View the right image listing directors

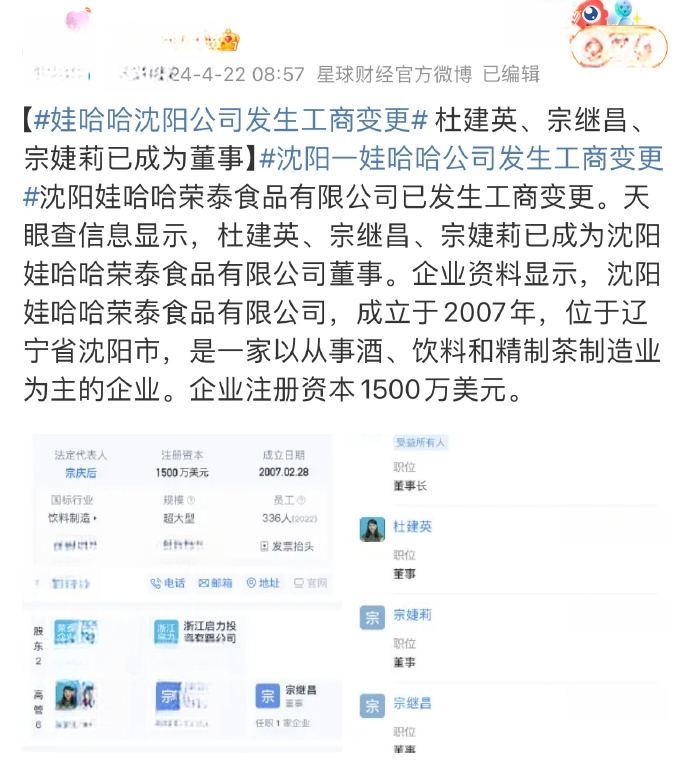click(x=510, y=590)
